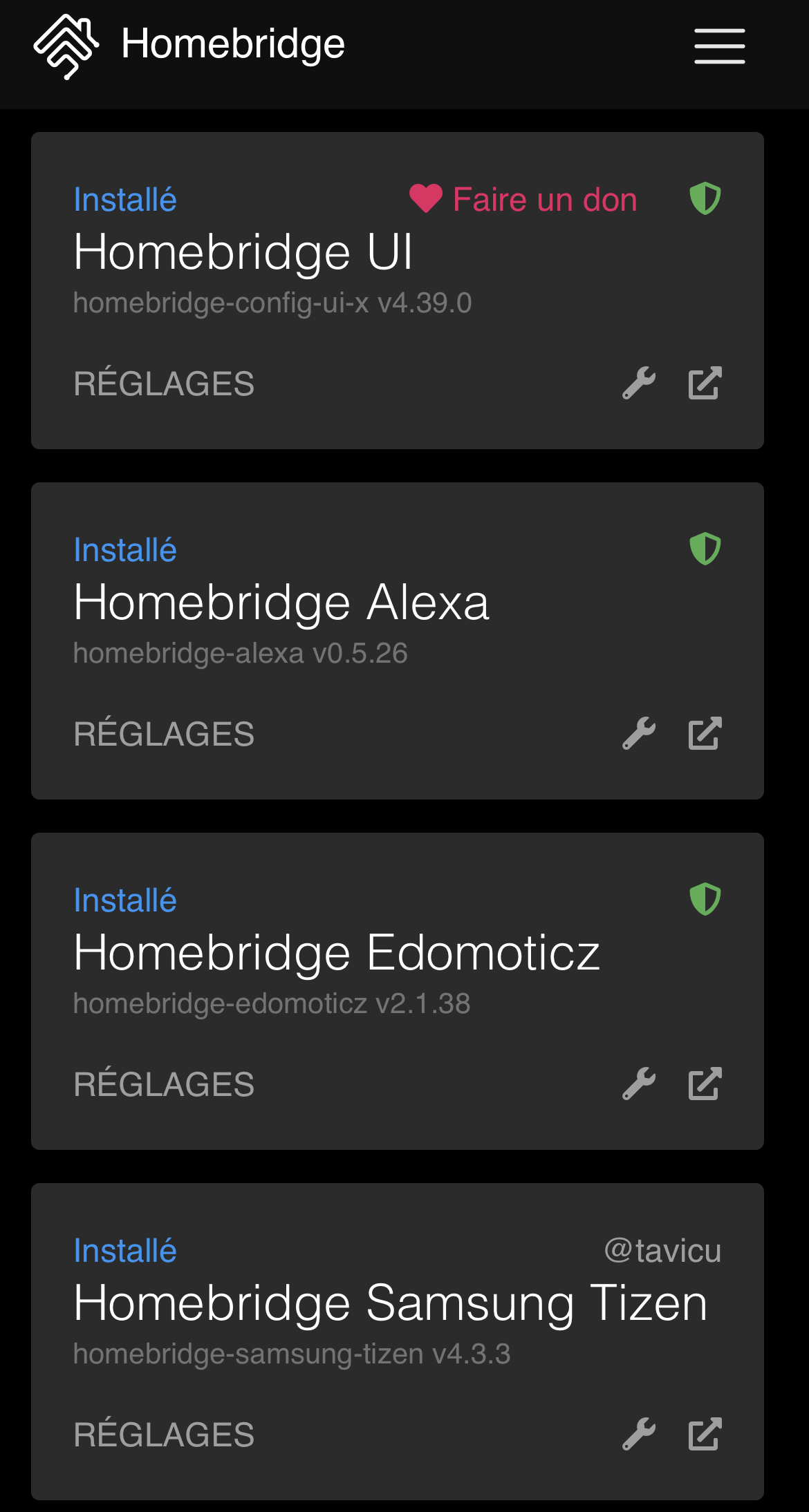Open RÉGLAGES for Homebridge Alexa
Viewport: 809px width, 1512px height.
point(164,734)
